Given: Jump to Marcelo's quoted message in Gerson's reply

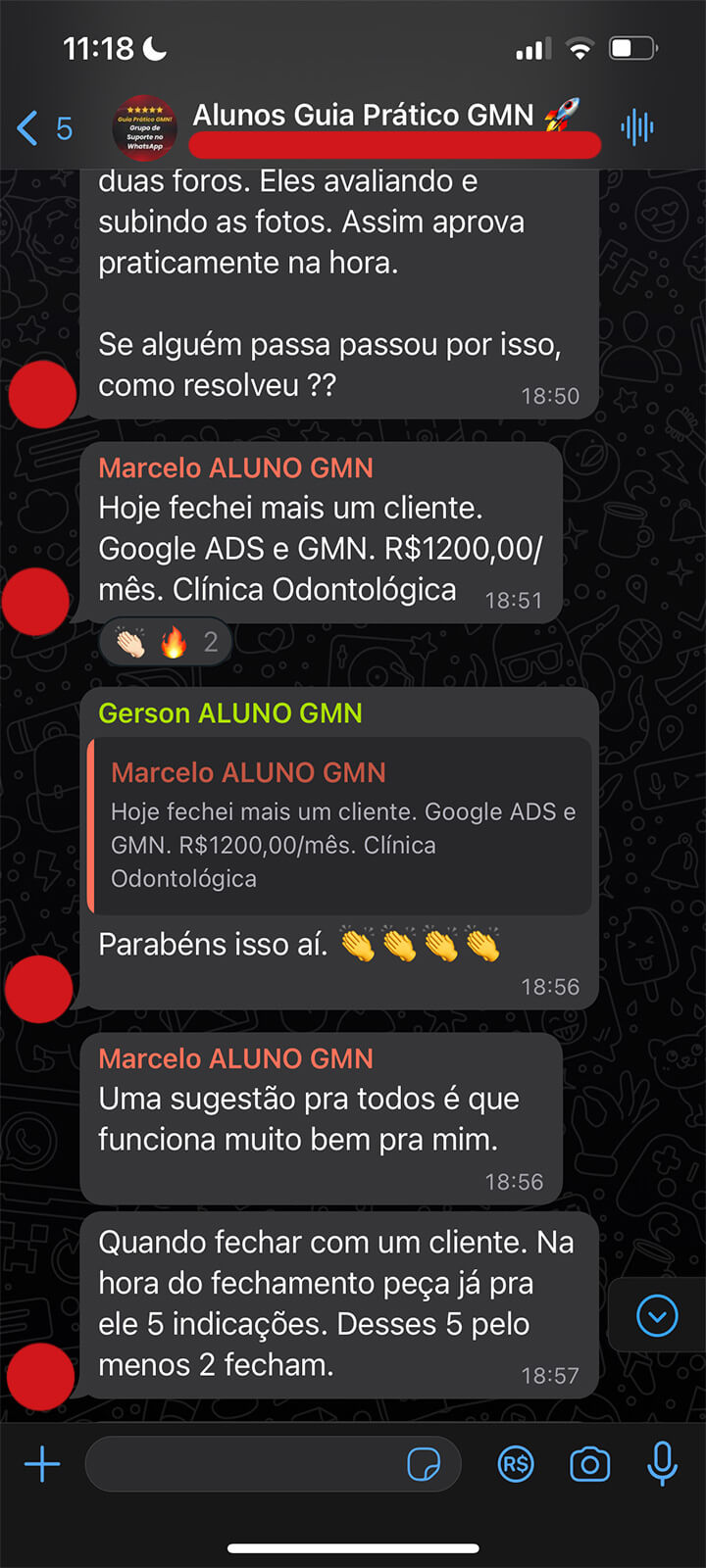Looking at the screenshot, I should coord(339,826).
